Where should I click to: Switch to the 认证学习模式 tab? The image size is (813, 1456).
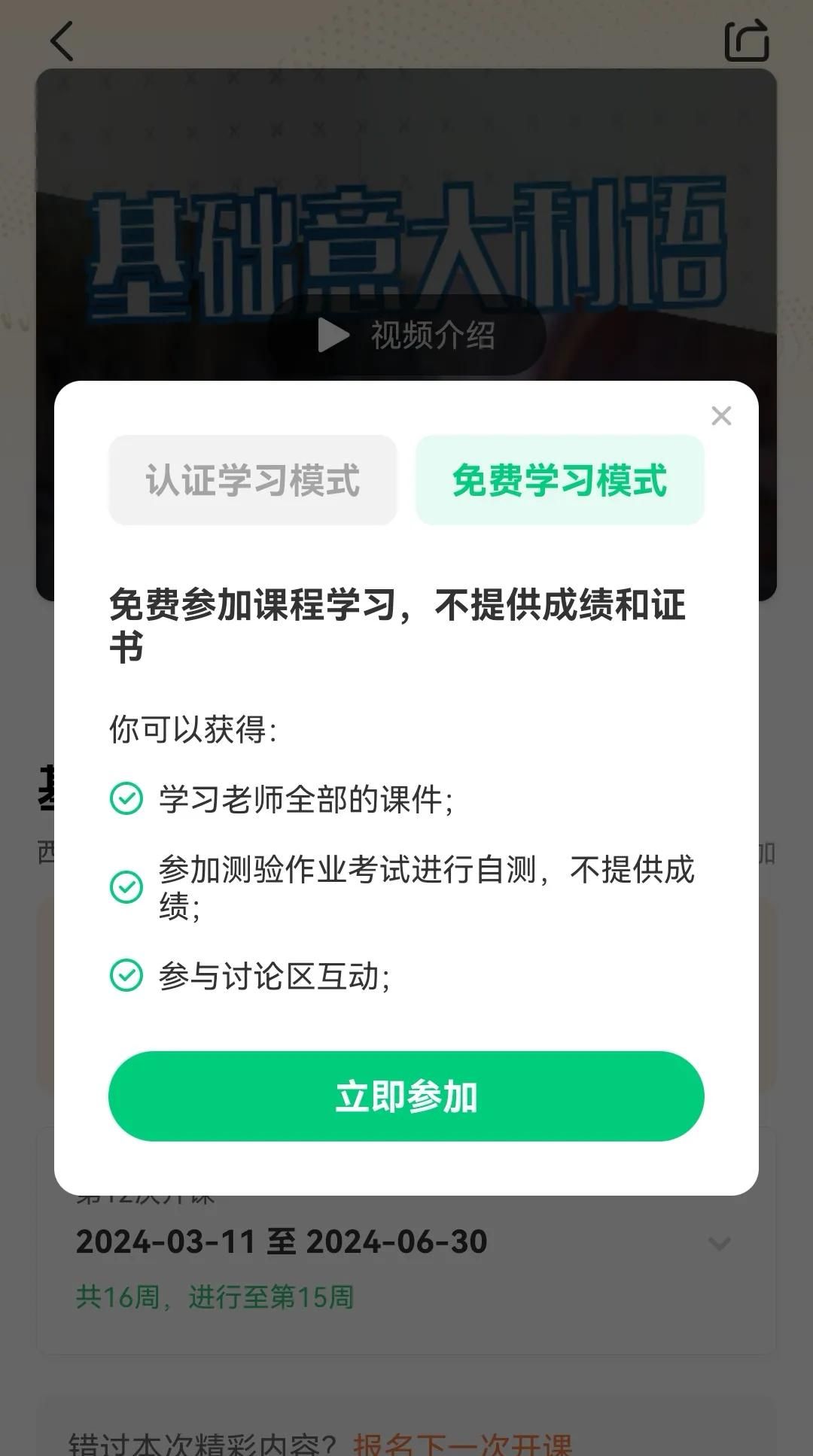tap(252, 479)
